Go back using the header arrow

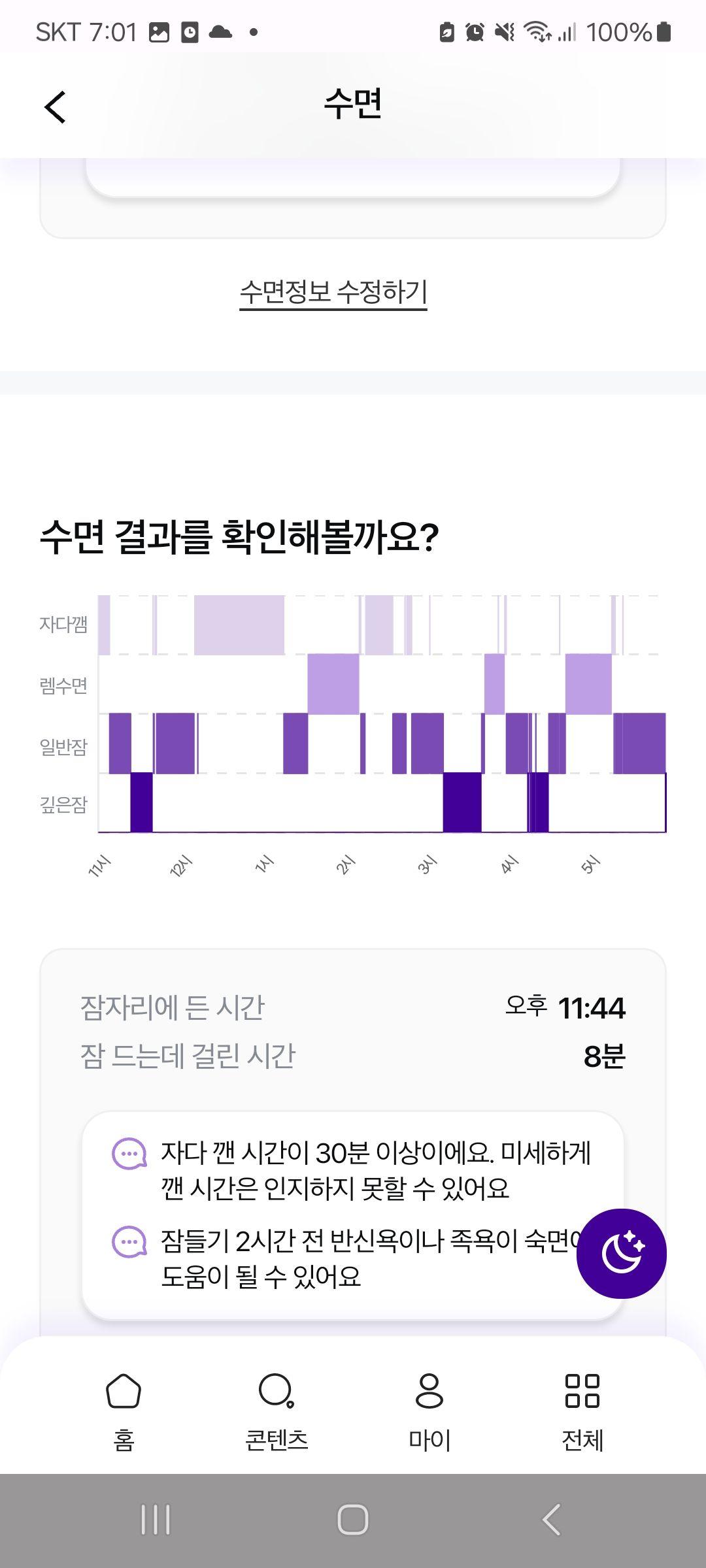(x=56, y=106)
